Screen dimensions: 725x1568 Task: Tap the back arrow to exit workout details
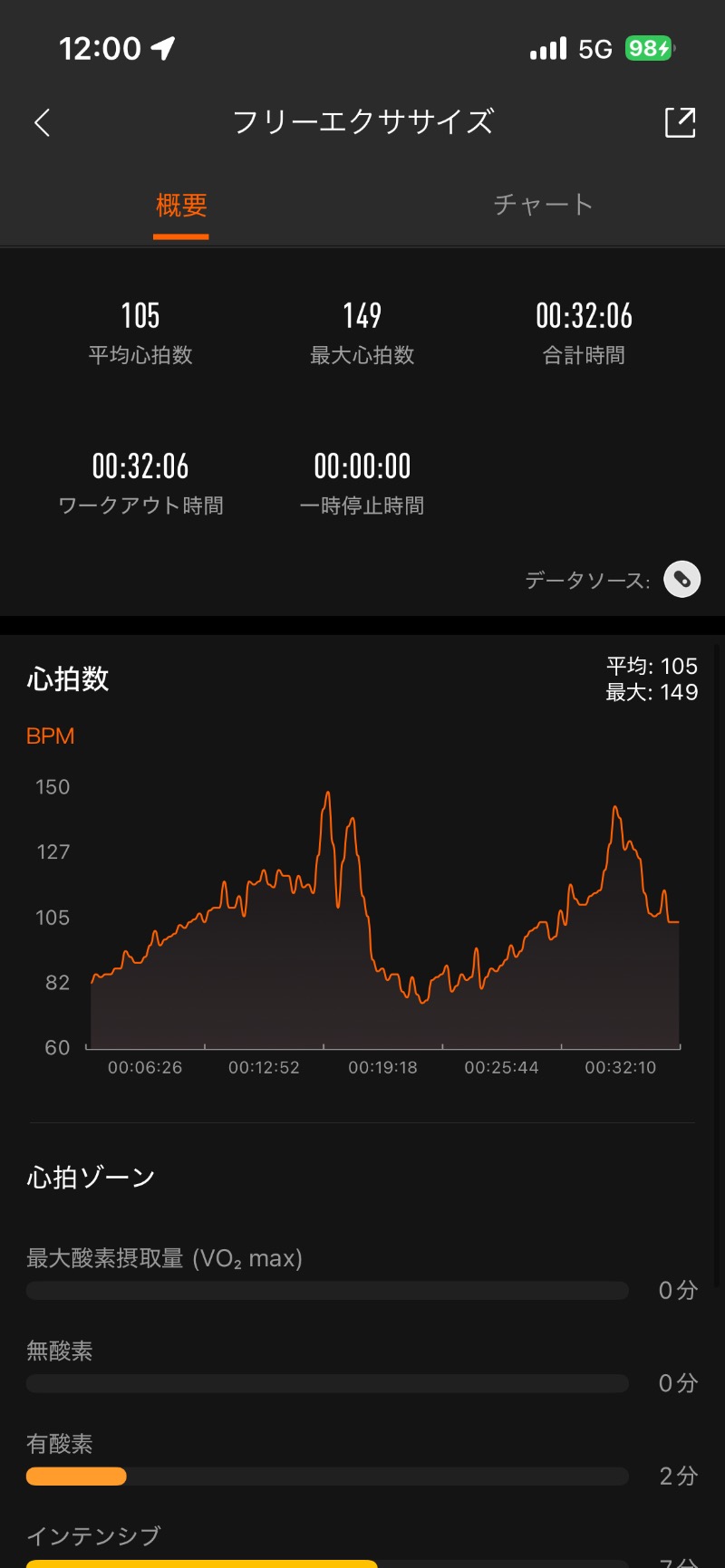coord(41,122)
